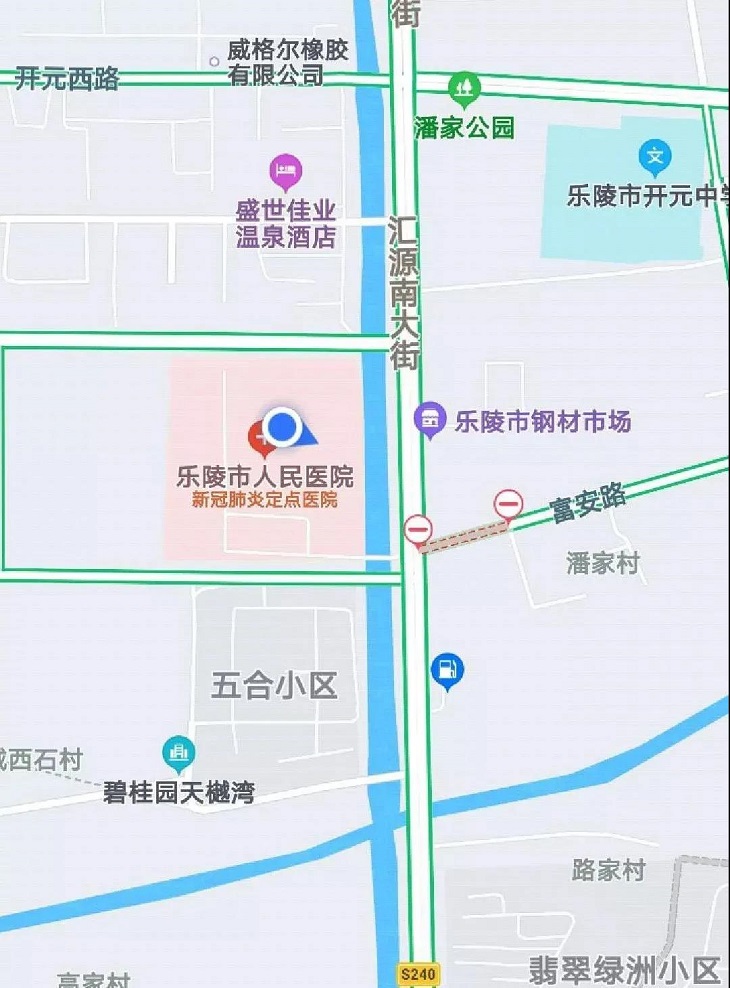730x988 pixels.
Task: Tap the 乐陵市开元中学 school marker
Action: [x=655, y=157]
